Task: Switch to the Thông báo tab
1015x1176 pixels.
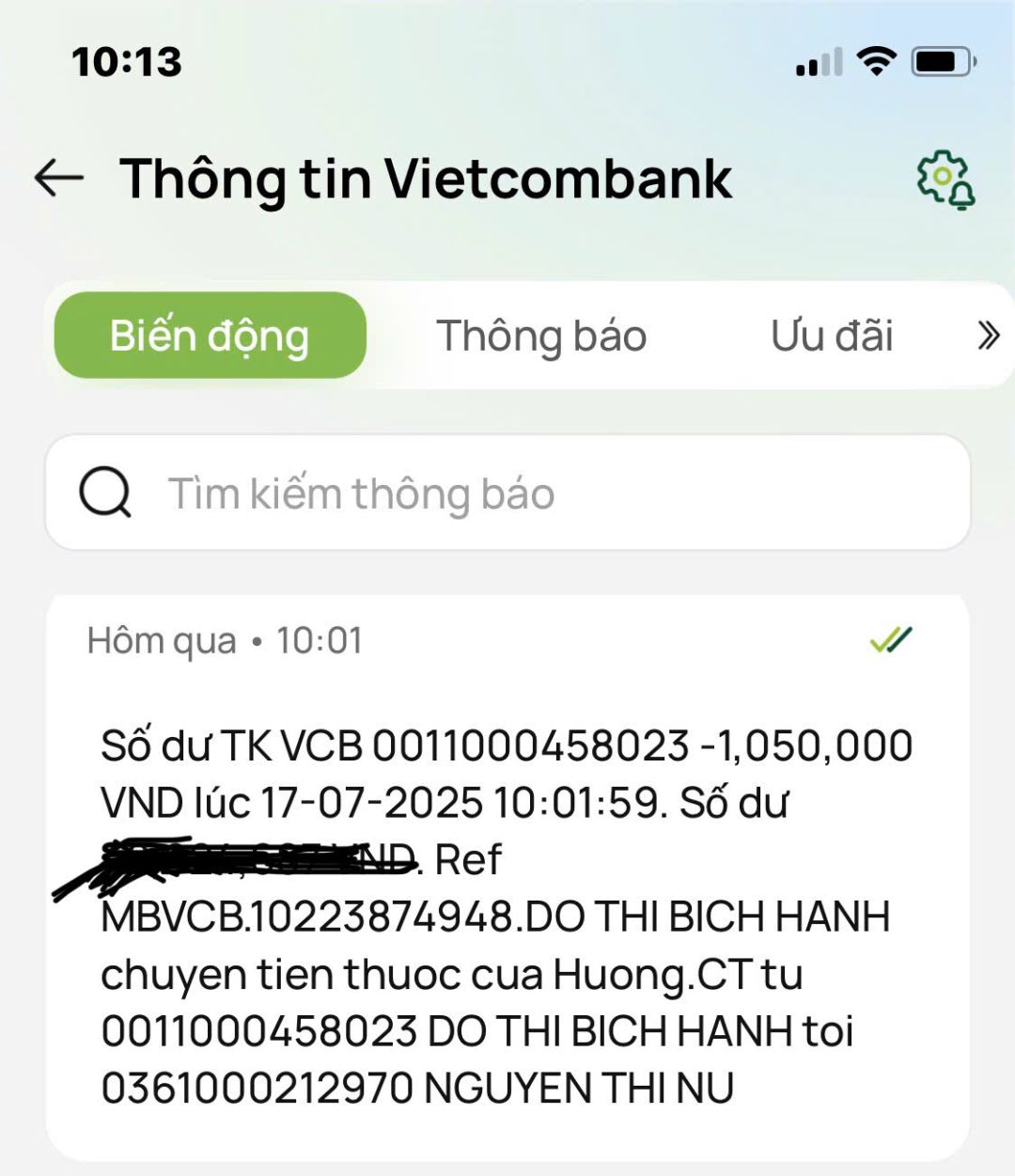Action: click(x=541, y=336)
